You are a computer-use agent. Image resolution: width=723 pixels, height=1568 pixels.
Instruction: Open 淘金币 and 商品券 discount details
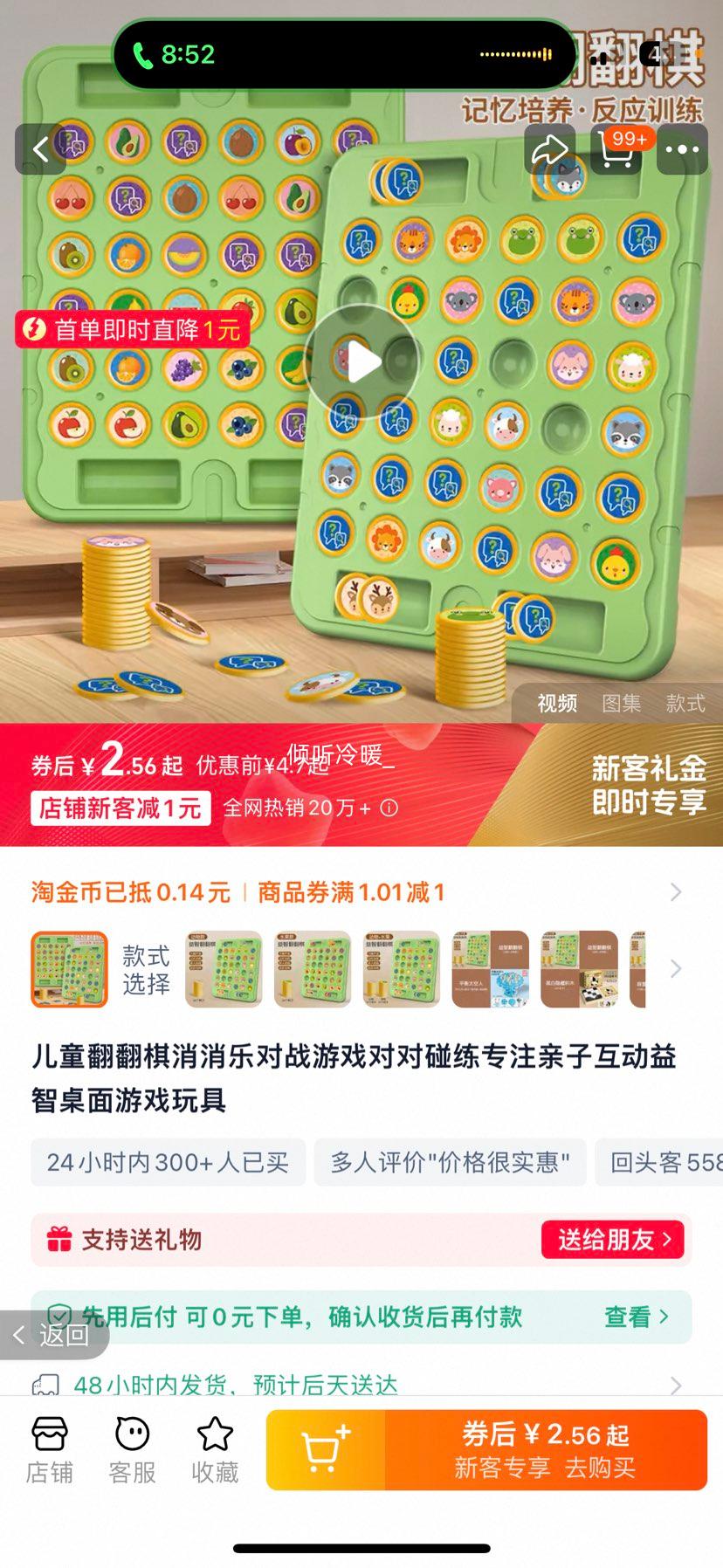674,892
